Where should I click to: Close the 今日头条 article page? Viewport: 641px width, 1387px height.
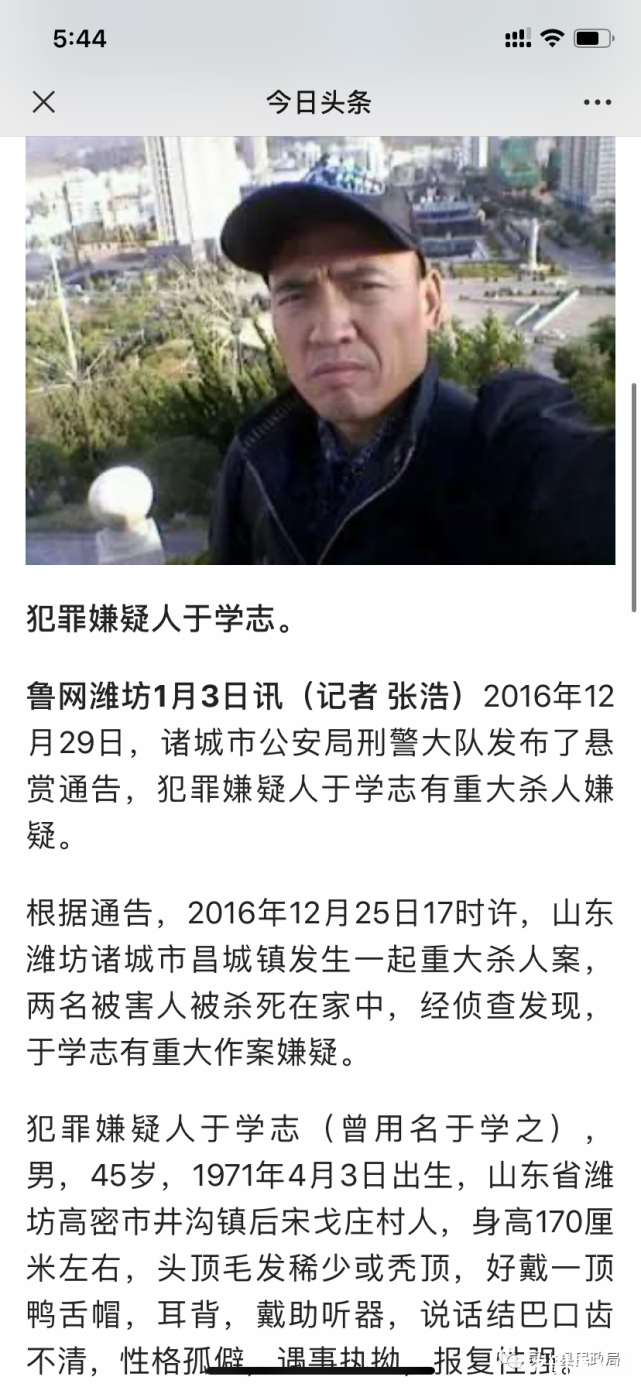click(x=44, y=102)
